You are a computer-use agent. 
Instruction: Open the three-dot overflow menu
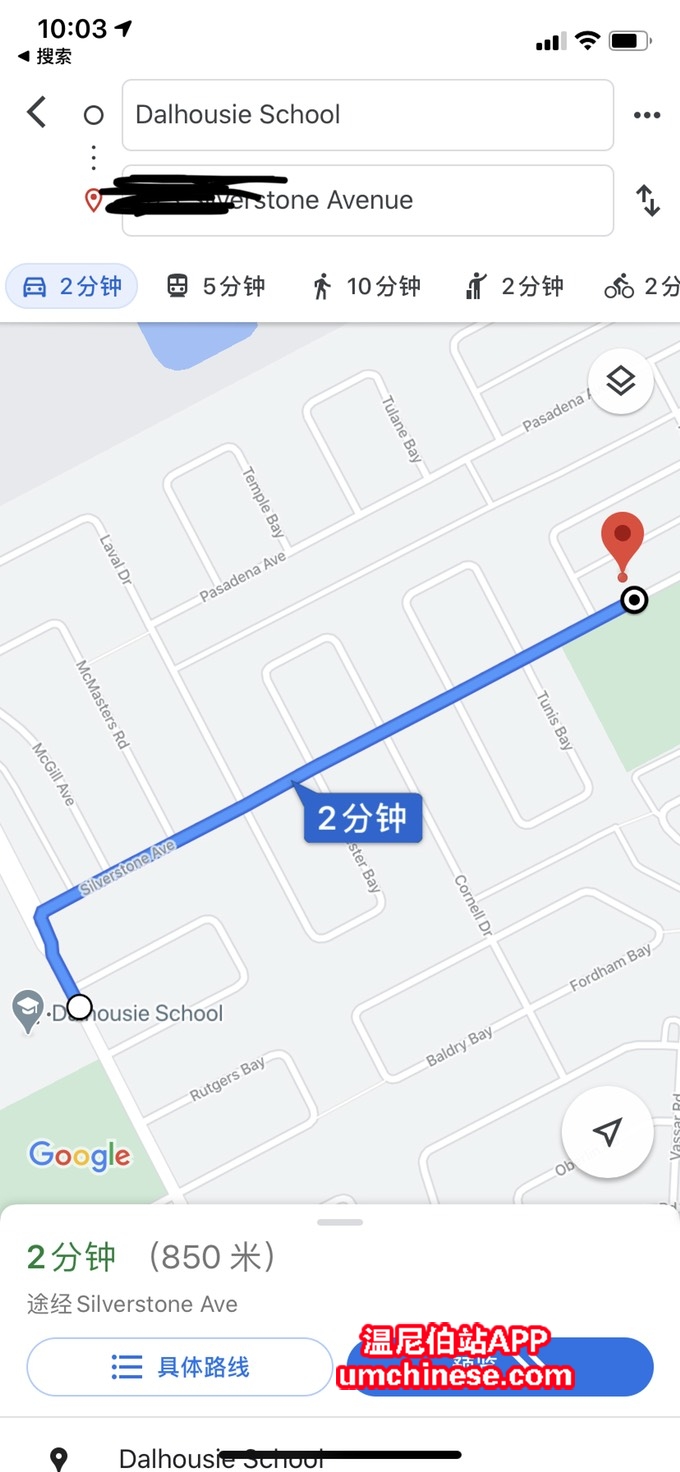(x=647, y=115)
